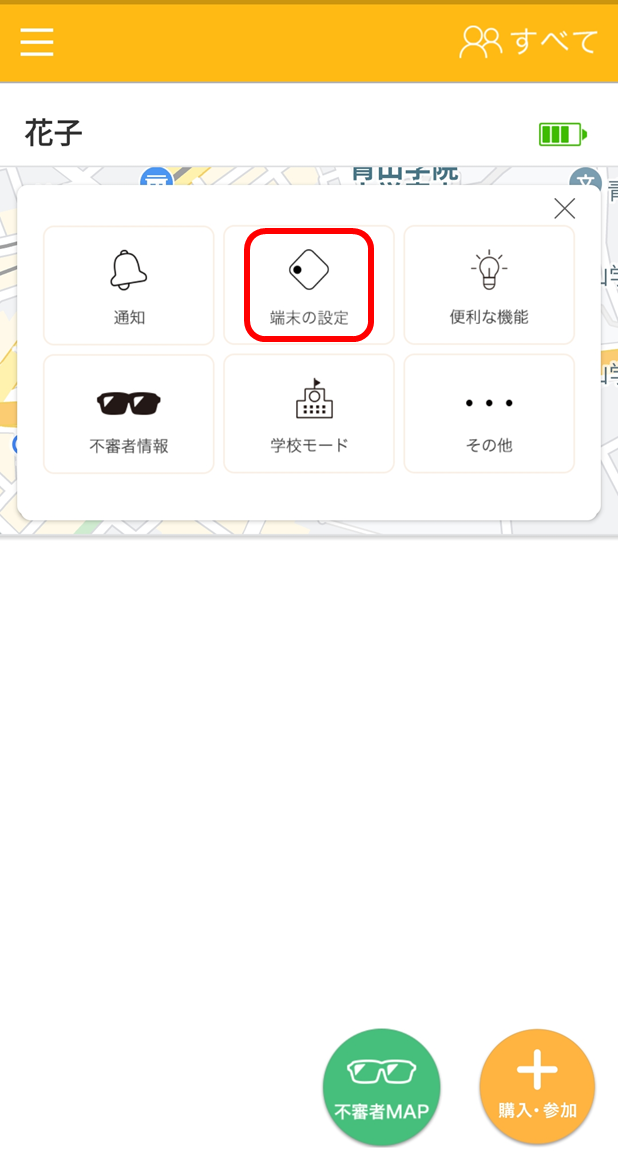Open the 通知 notifications tile
618x1164 pixels.
pyautogui.click(x=129, y=286)
